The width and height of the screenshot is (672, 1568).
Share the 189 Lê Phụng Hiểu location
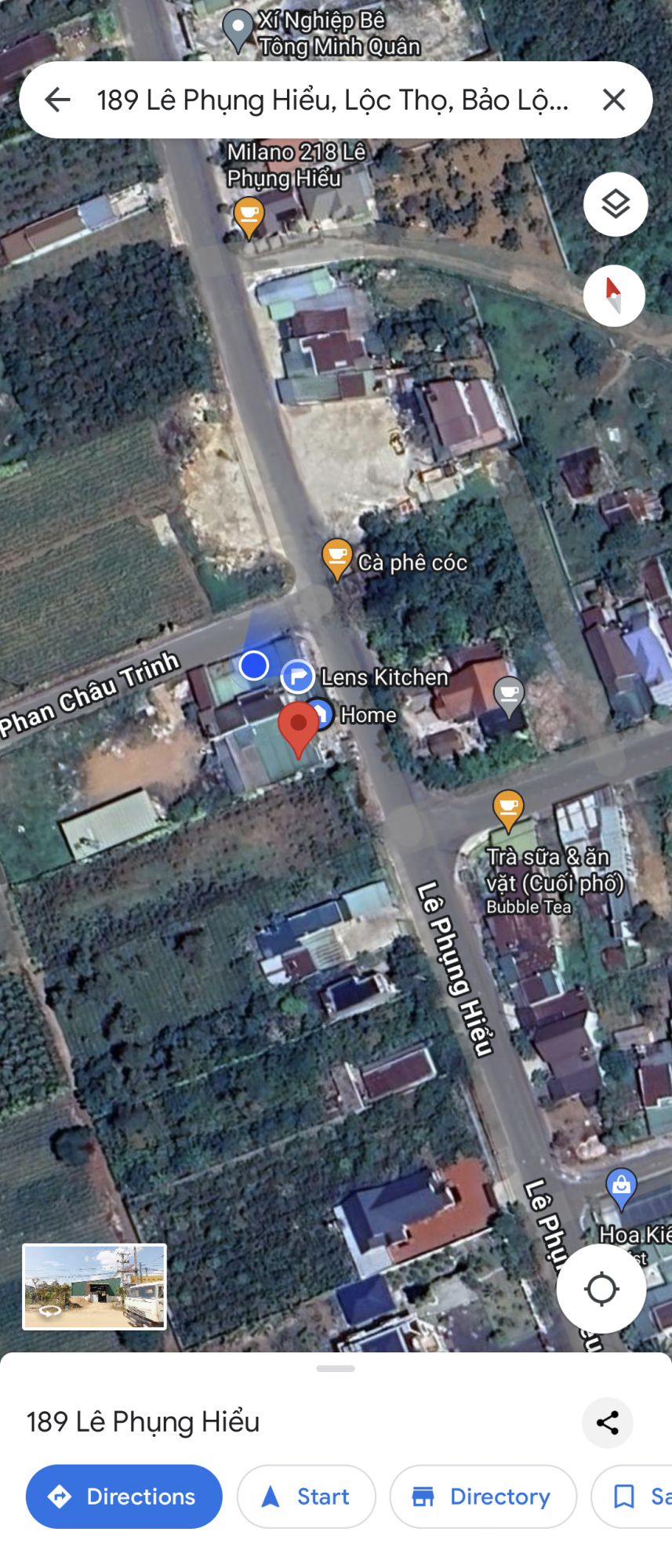pos(607,1422)
